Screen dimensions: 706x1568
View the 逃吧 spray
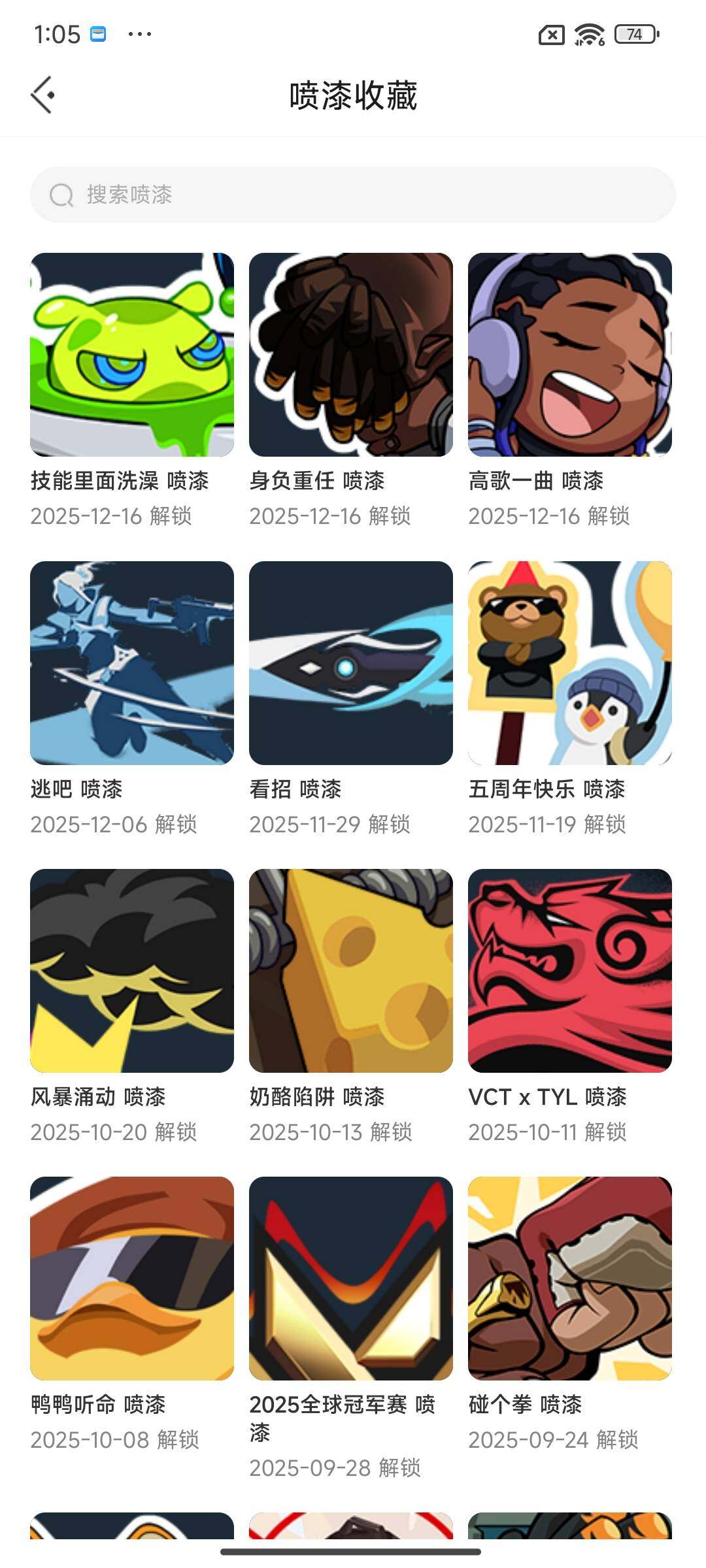click(132, 663)
